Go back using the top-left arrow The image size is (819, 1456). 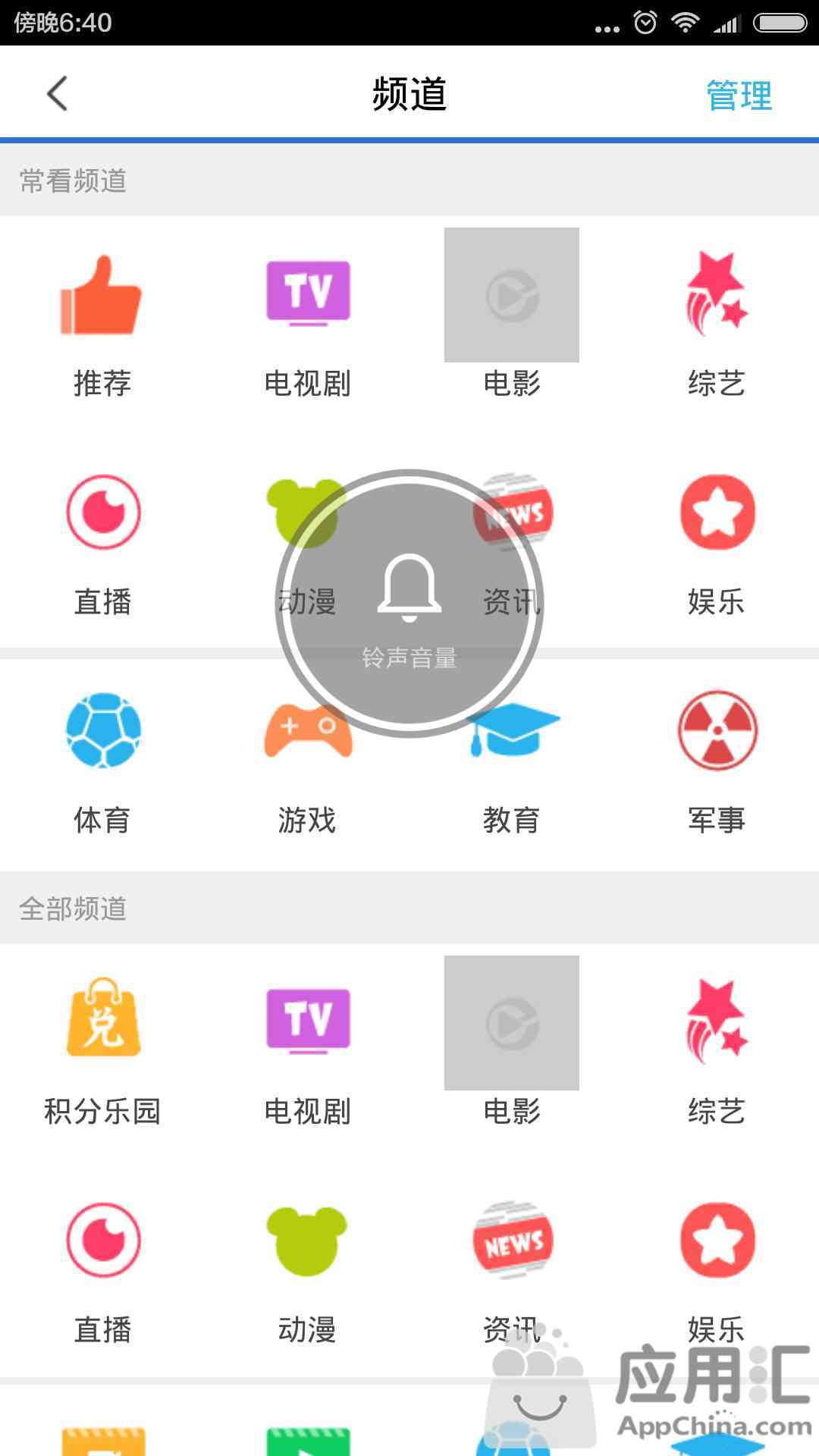pos(58,94)
